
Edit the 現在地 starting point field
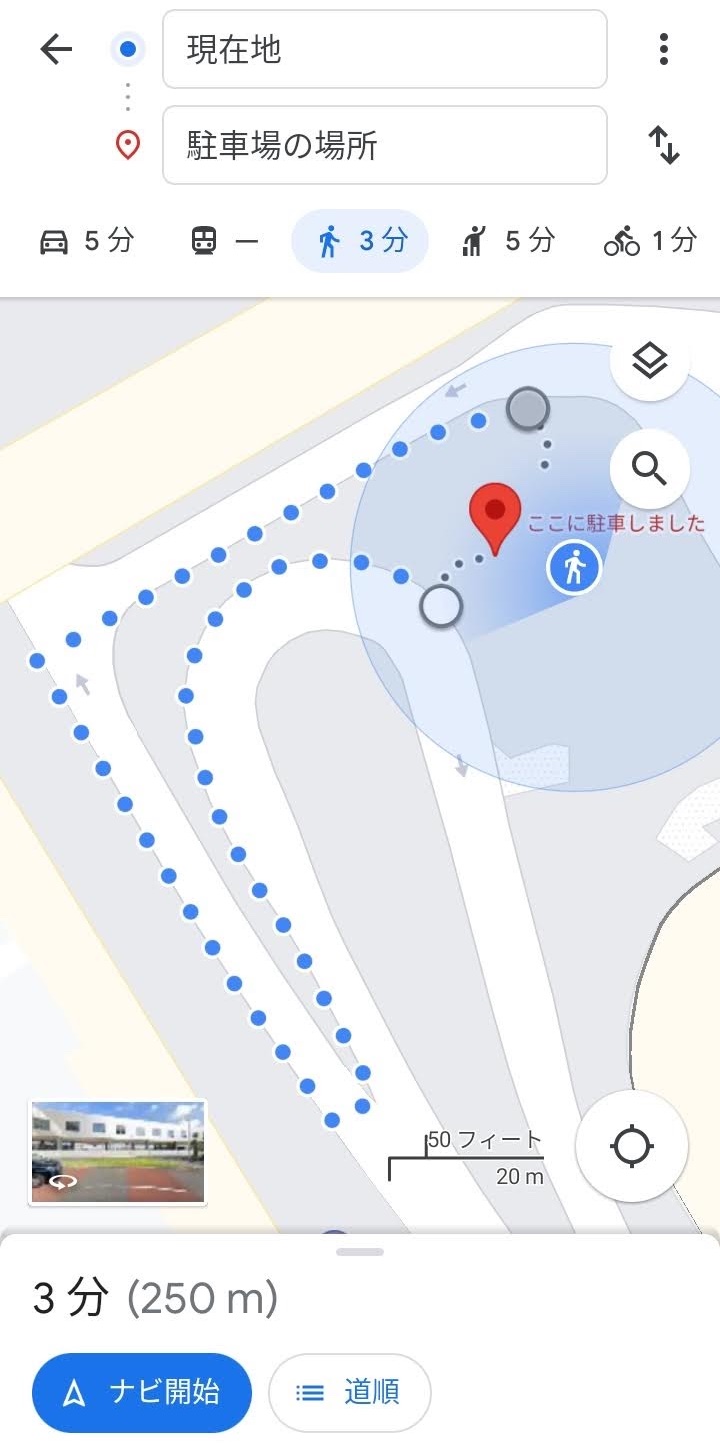tap(384, 49)
